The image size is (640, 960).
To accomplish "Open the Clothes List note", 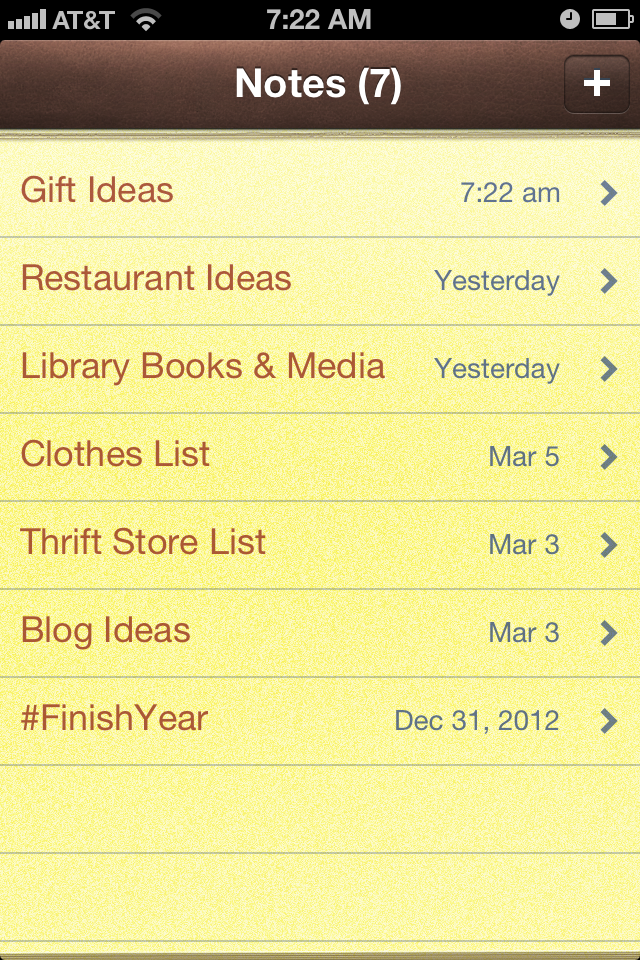I will pos(116,455).
